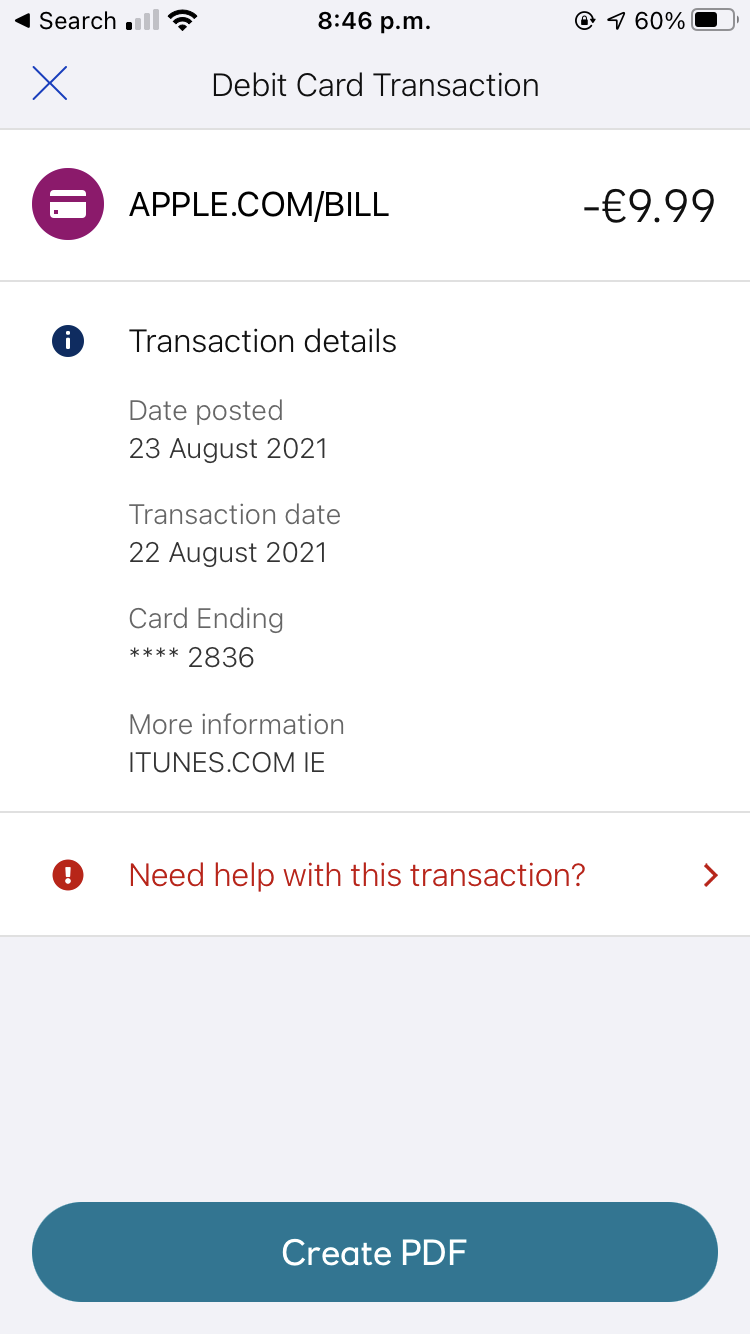
Task: Close the Debit Card Transaction screen
Action: pyautogui.click(x=49, y=84)
